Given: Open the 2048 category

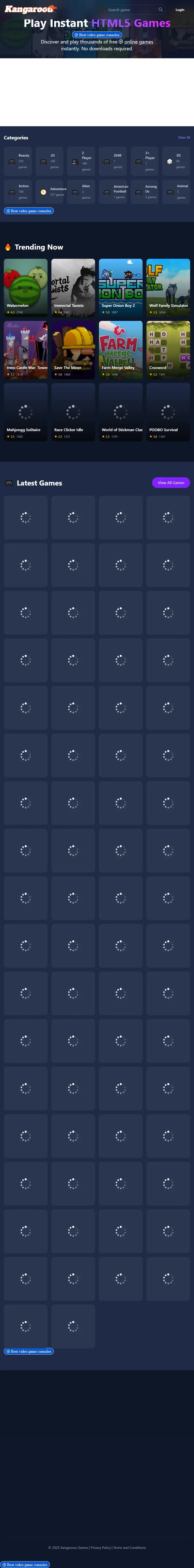Looking at the screenshot, I should (x=113, y=161).
